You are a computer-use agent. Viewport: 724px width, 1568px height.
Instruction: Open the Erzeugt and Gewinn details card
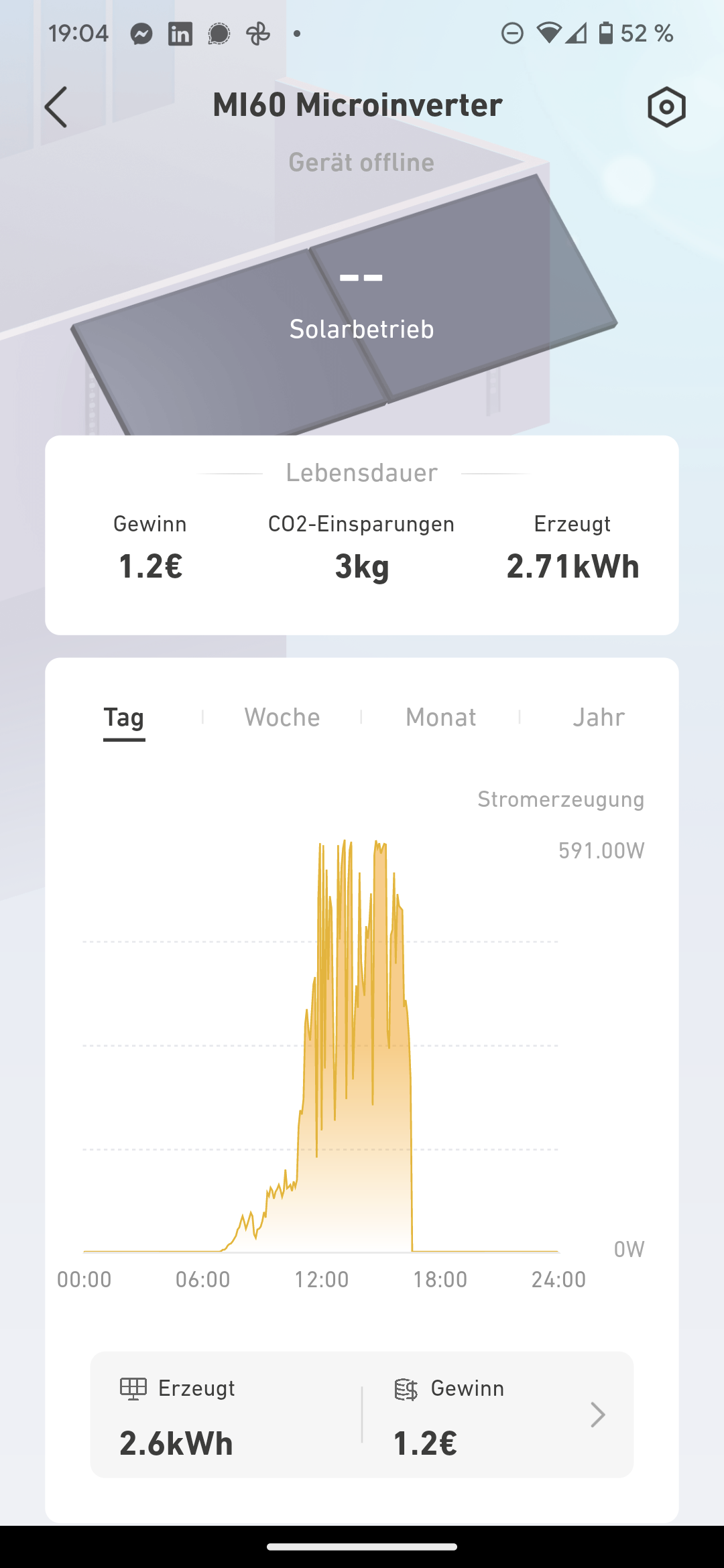(x=362, y=1415)
